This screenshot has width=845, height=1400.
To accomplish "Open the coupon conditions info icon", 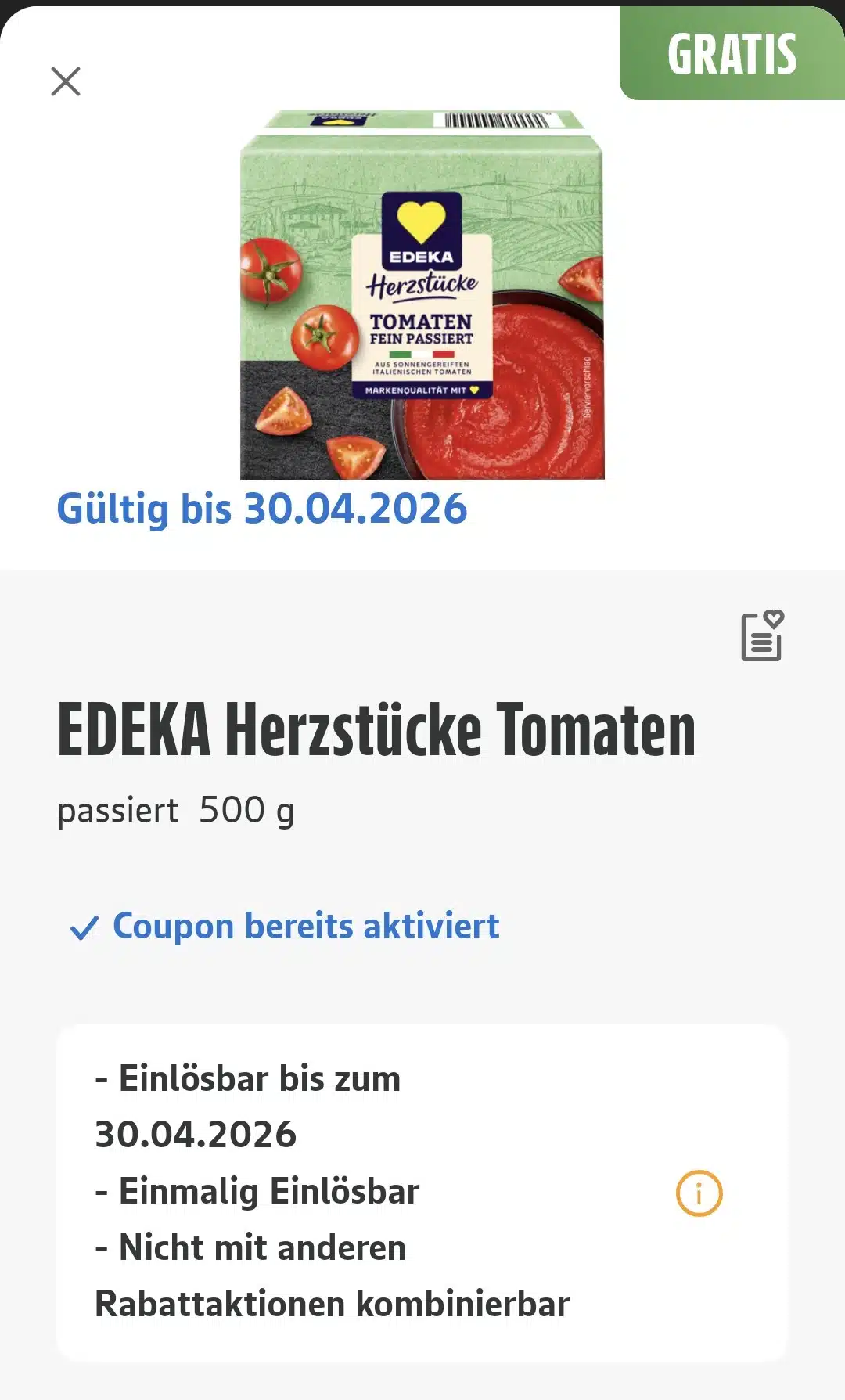I will pos(699,1193).
